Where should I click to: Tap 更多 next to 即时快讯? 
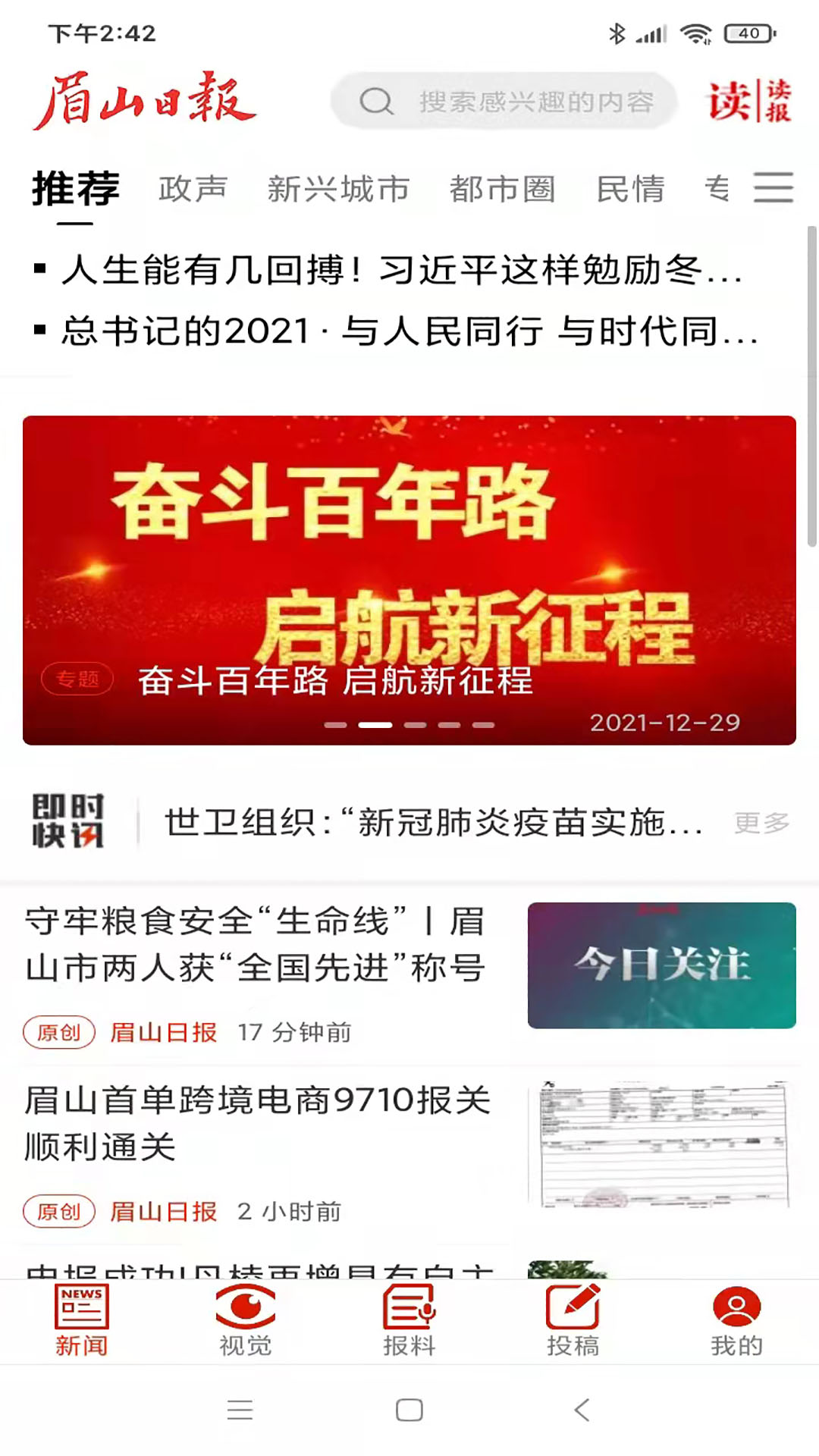(762, 822)
